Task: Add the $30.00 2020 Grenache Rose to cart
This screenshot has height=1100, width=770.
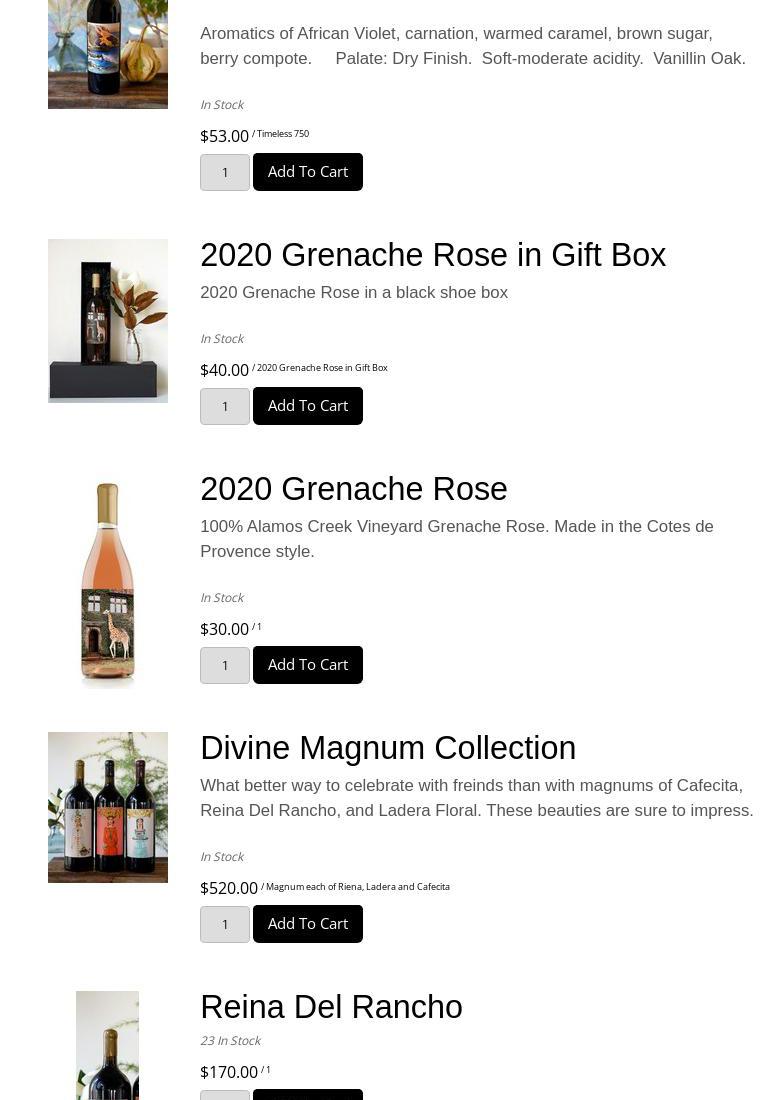Action: (307, 665)
